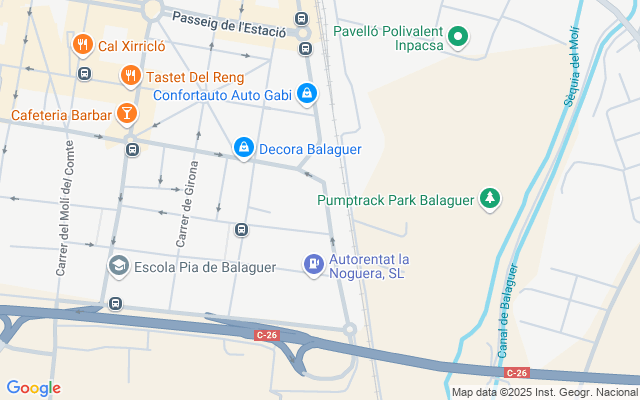Open the Confortauto Auto Gabi shop pin
Viewport: 640px width, 400px height.
[307, 95]
